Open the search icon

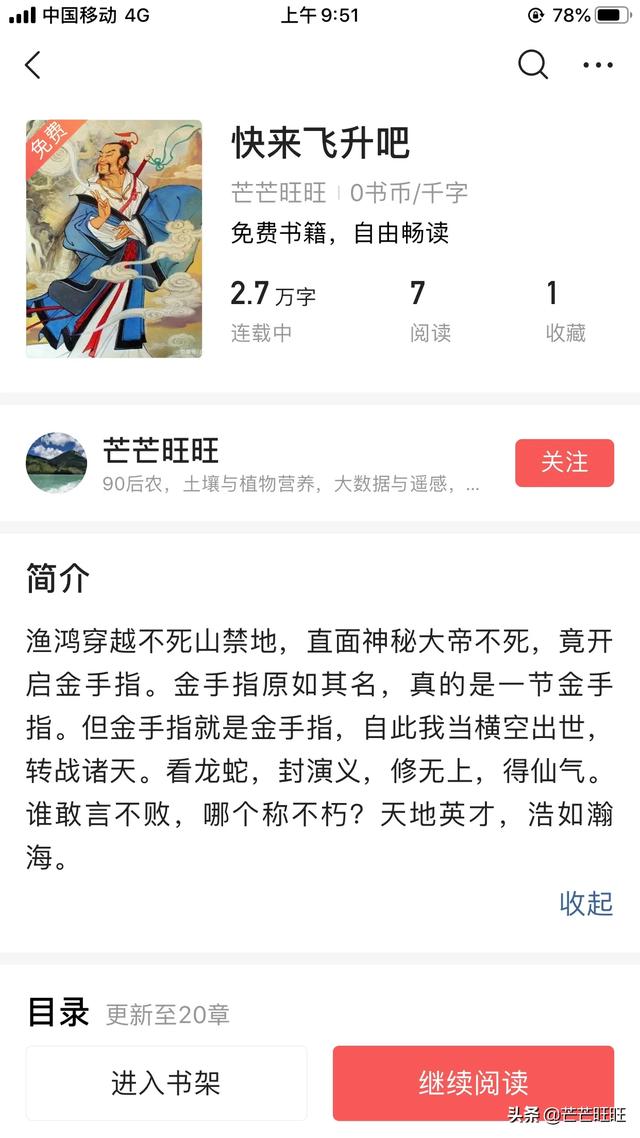pyautogui.click(x=532, y=65)
